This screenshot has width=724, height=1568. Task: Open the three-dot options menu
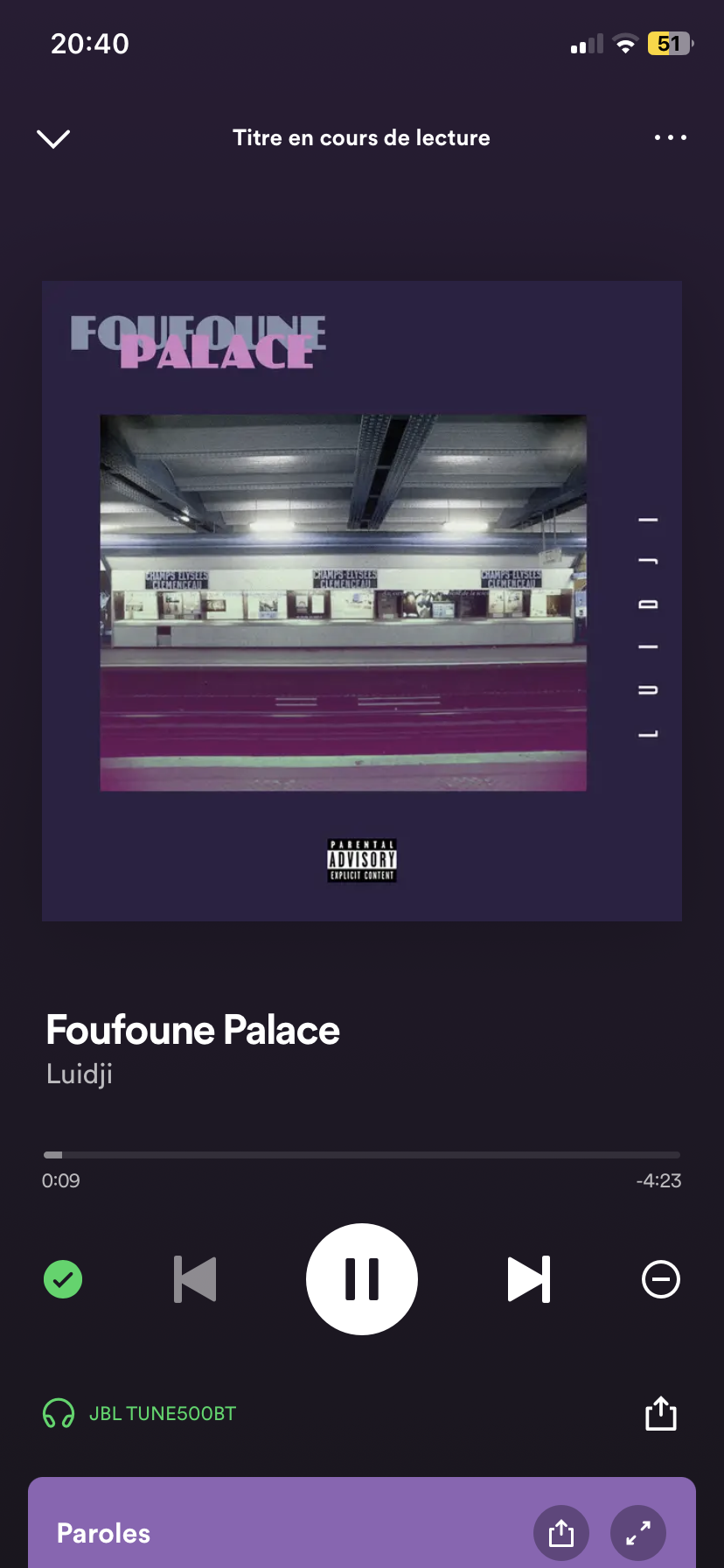[x=670, y=138]
